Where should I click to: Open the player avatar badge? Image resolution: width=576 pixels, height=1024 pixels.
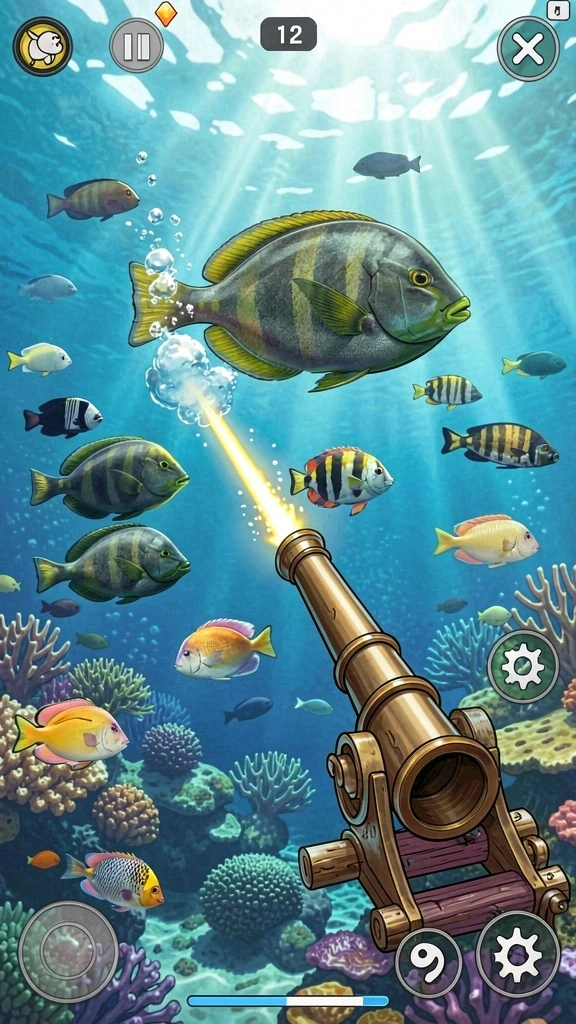42,46
